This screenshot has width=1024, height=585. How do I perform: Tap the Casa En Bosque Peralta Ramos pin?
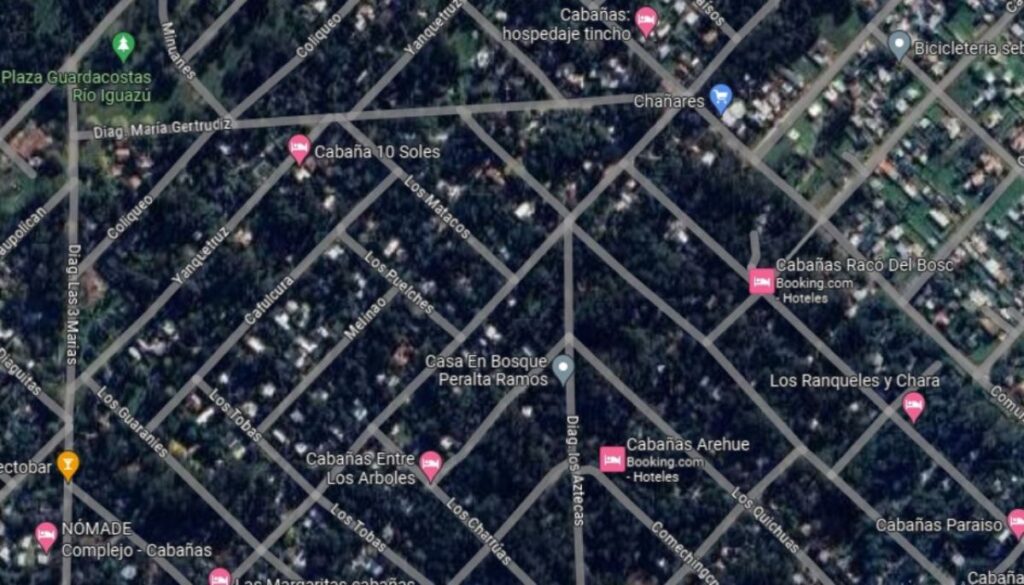coord(563,369)
